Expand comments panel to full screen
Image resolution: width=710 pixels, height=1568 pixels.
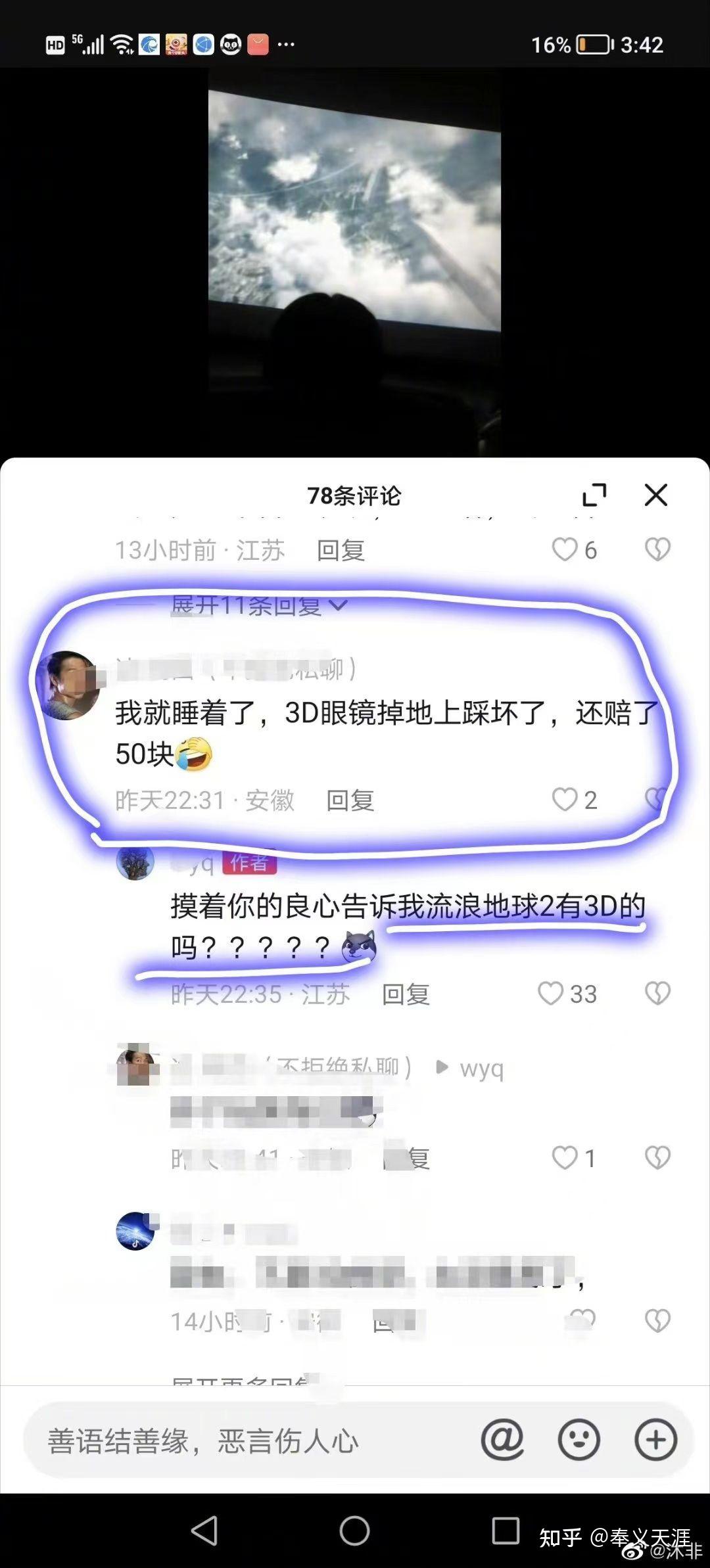click(x=594, y=495)
